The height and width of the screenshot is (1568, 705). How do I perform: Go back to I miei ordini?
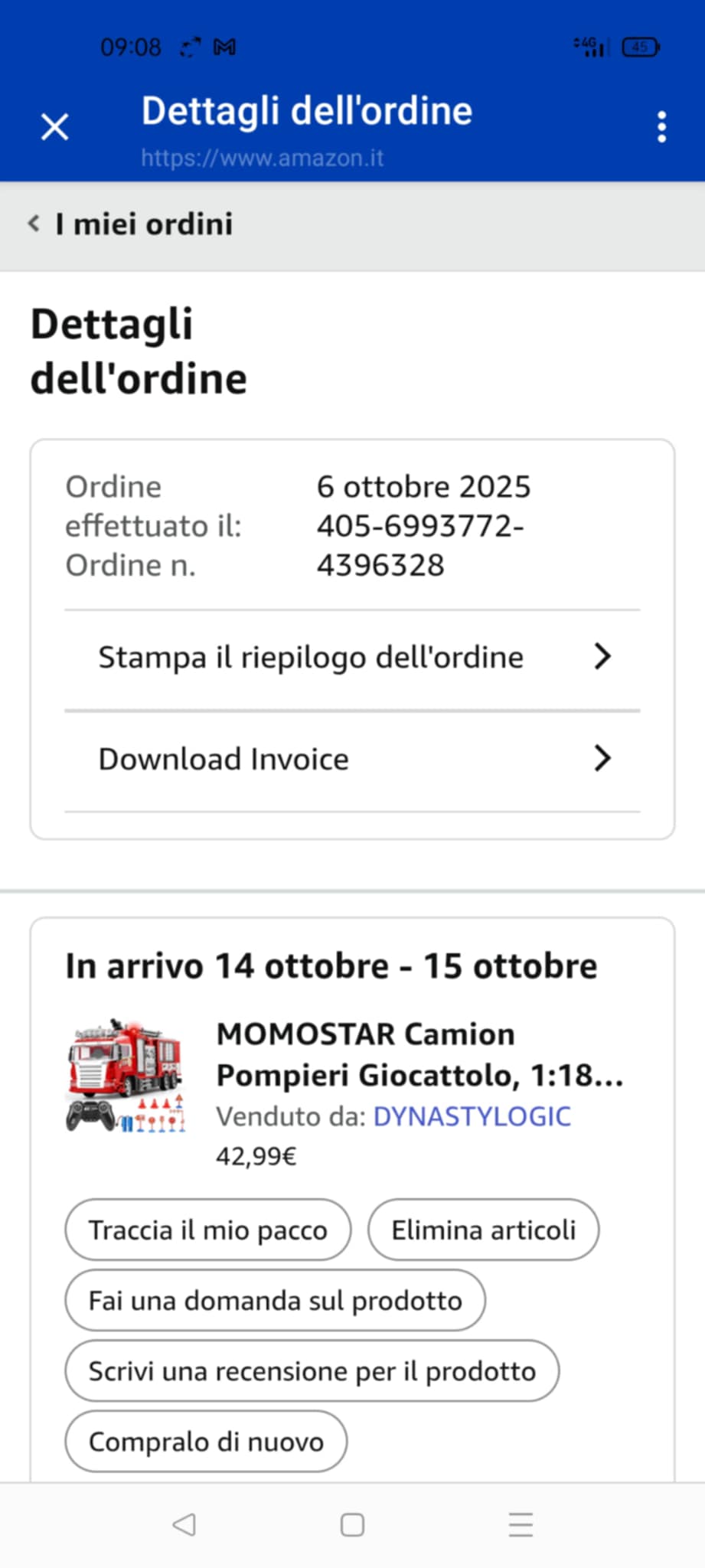(x=130, y=224)
